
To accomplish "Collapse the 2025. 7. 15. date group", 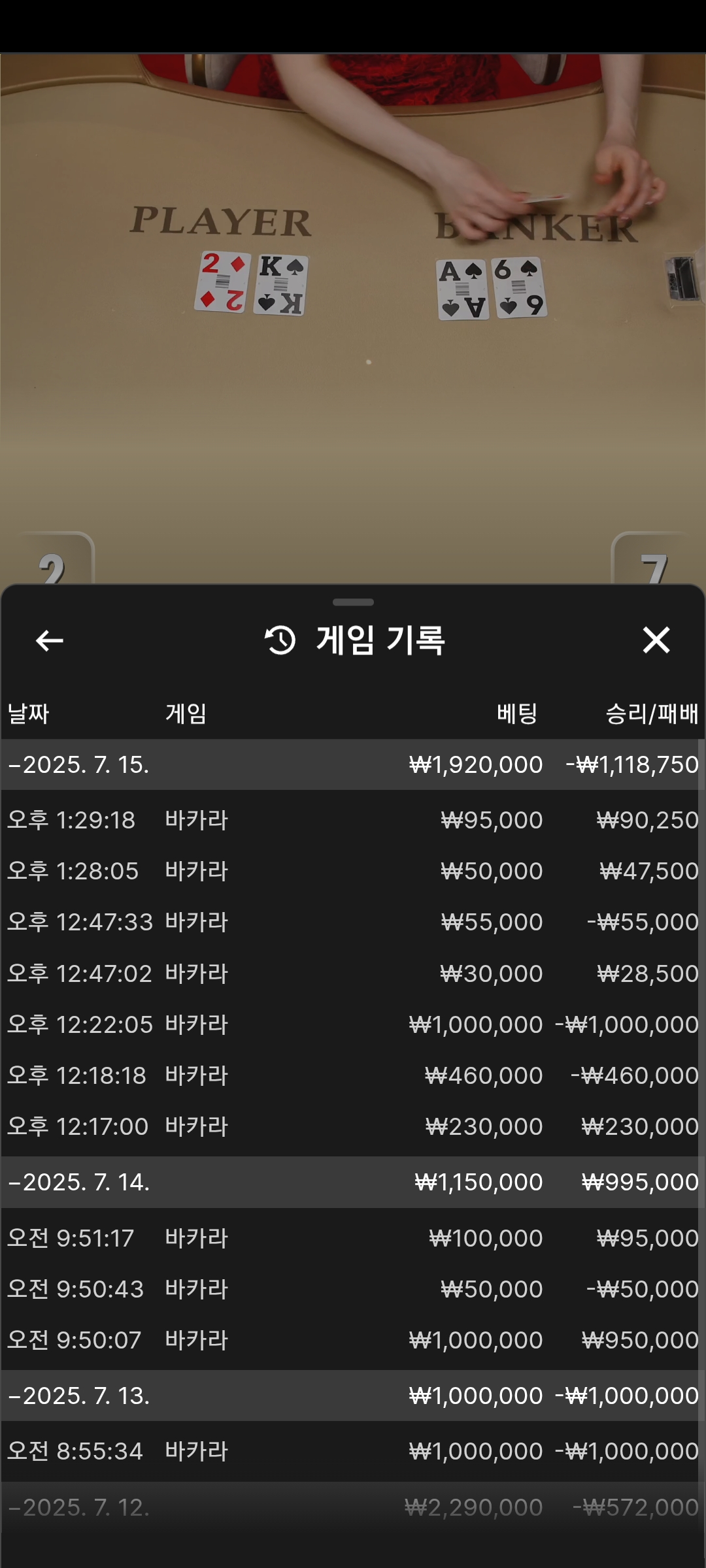I will 78,764.
